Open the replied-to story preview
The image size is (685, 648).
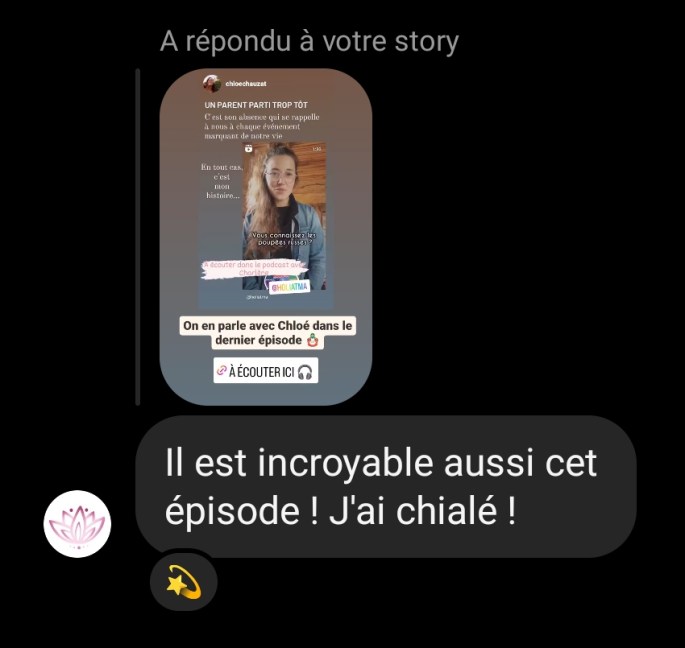265,236
